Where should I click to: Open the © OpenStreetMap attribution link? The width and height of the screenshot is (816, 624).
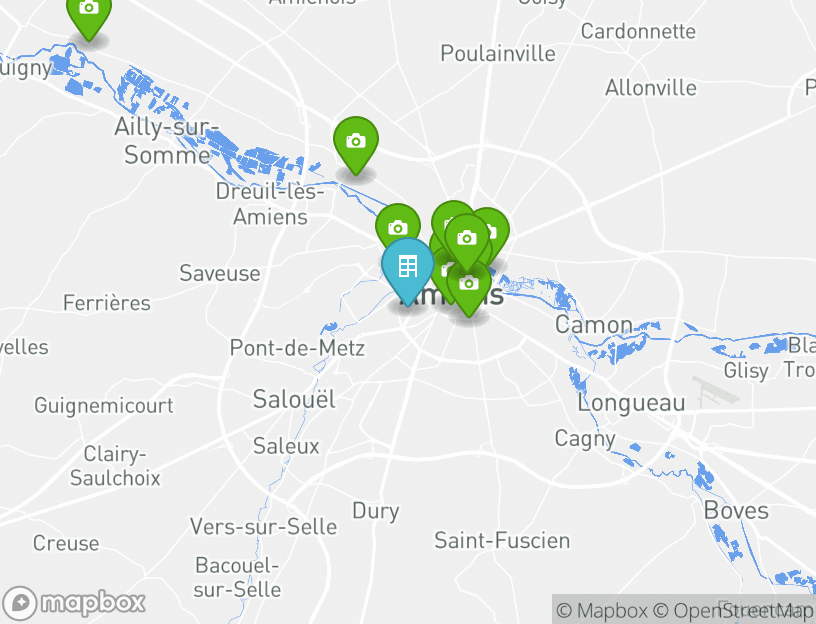(733, 610)
